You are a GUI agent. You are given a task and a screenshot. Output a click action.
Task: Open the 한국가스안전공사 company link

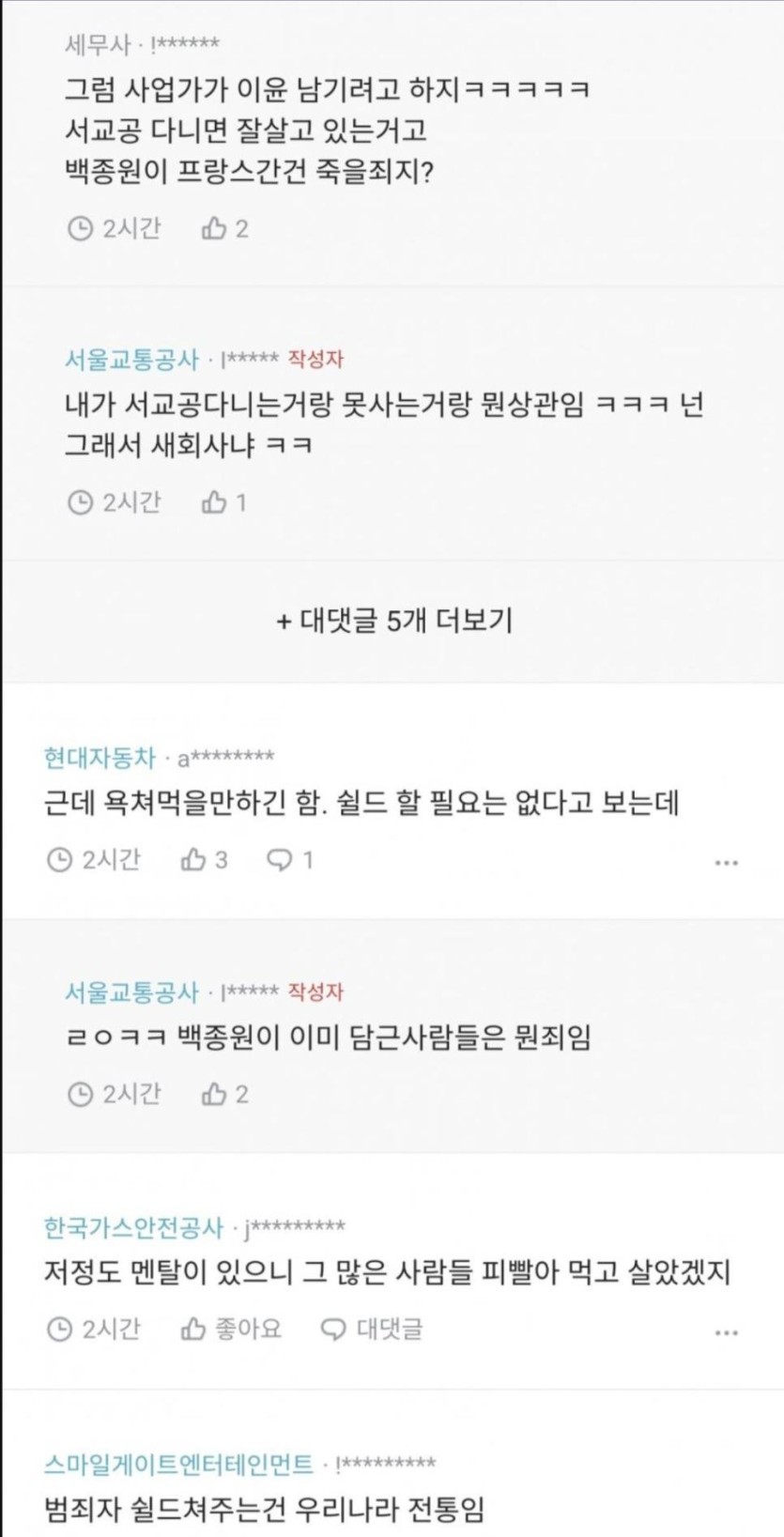pyautogui.click(x=133, y=1226)
